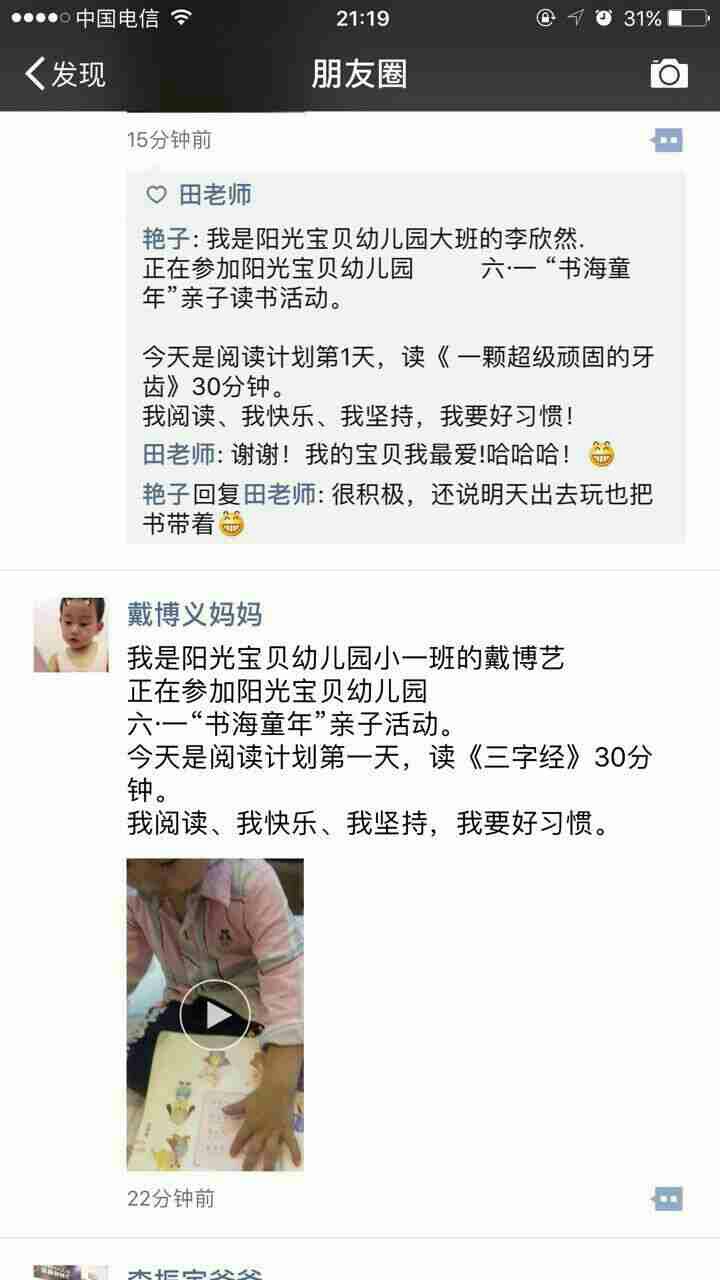This screenshot has height=1280, width=720.
Task: Open comment menu on the 22分钟前 post
Action: (667, 1198)
